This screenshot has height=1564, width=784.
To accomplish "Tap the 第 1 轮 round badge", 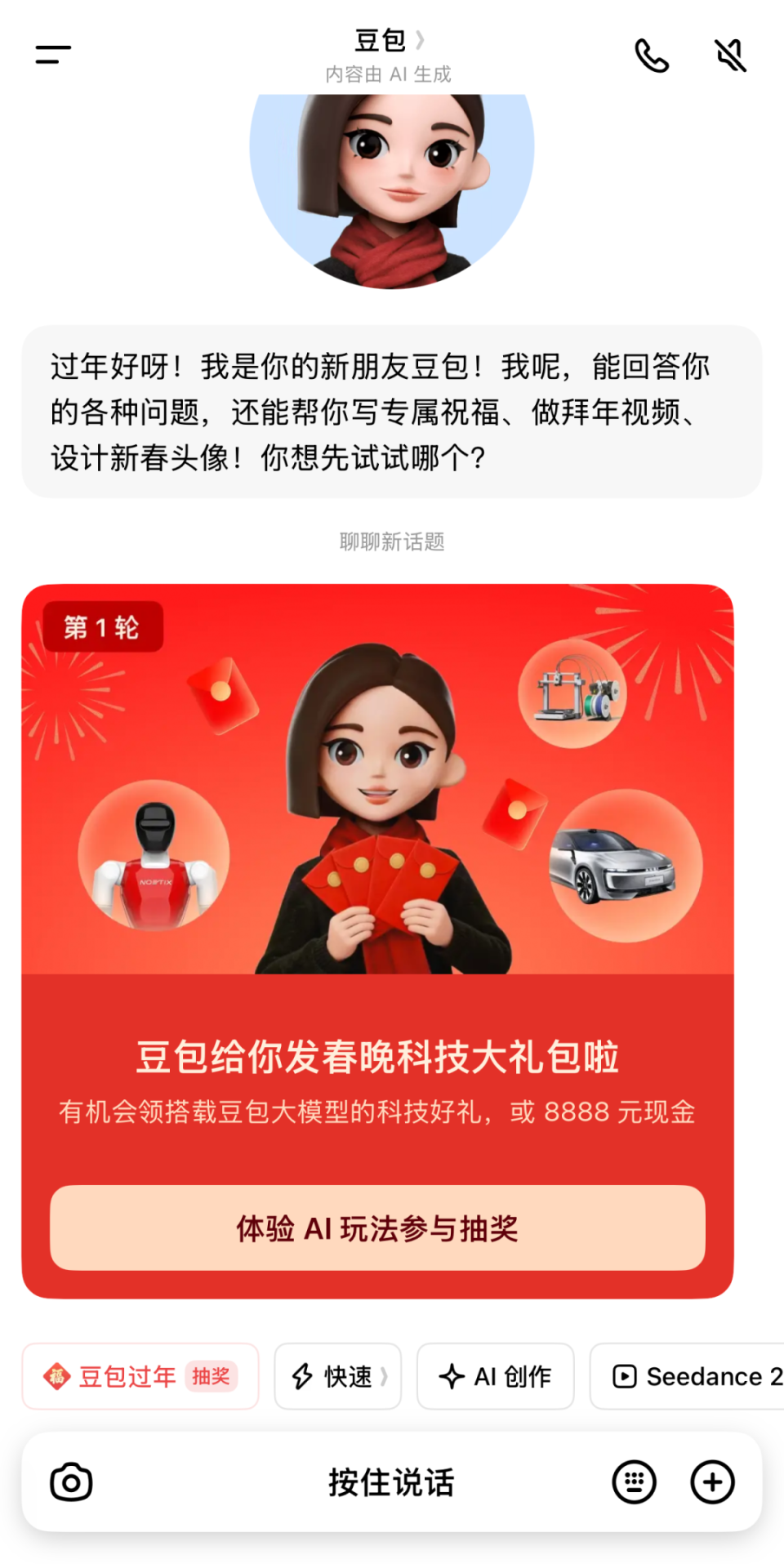I will click(102, 626).
